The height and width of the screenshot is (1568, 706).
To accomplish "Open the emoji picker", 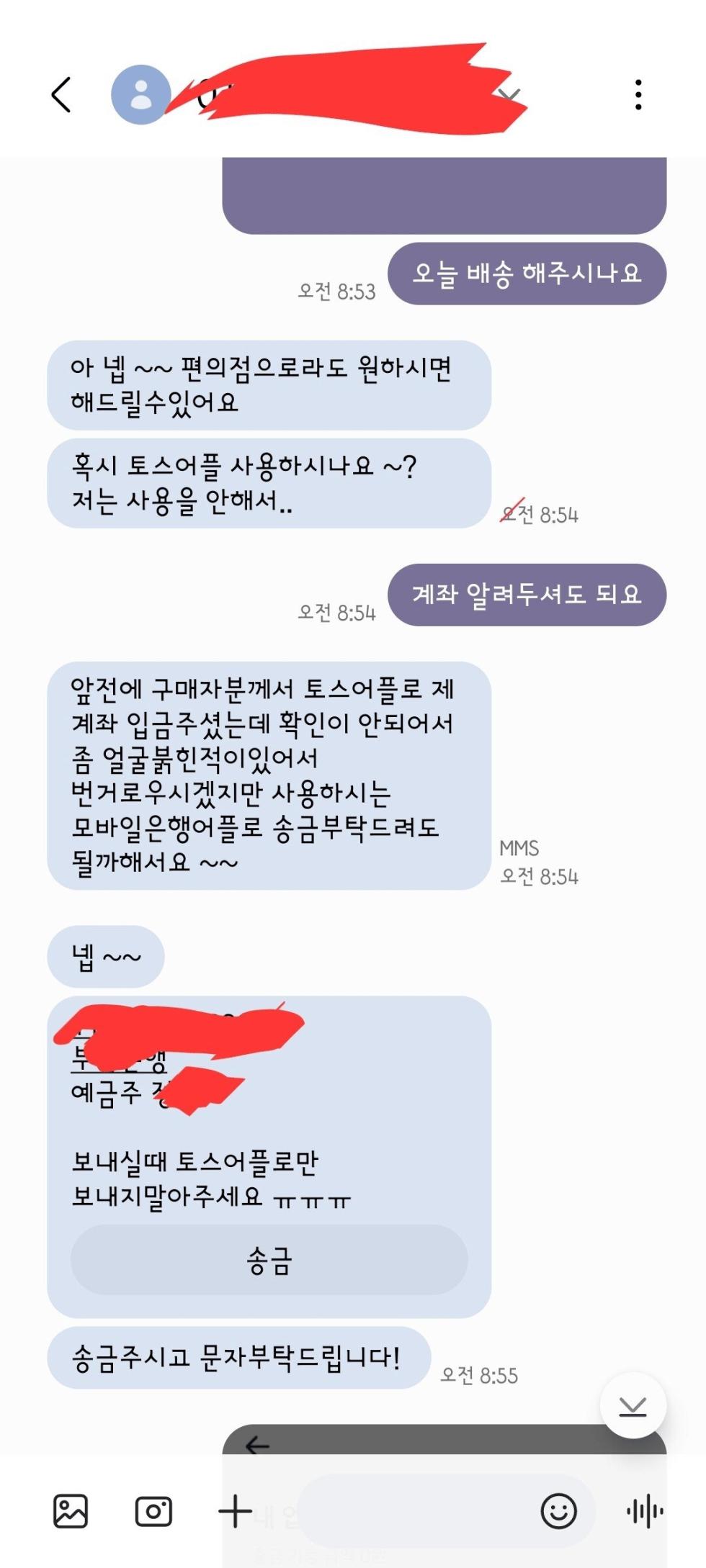I will pos(558,1510).
